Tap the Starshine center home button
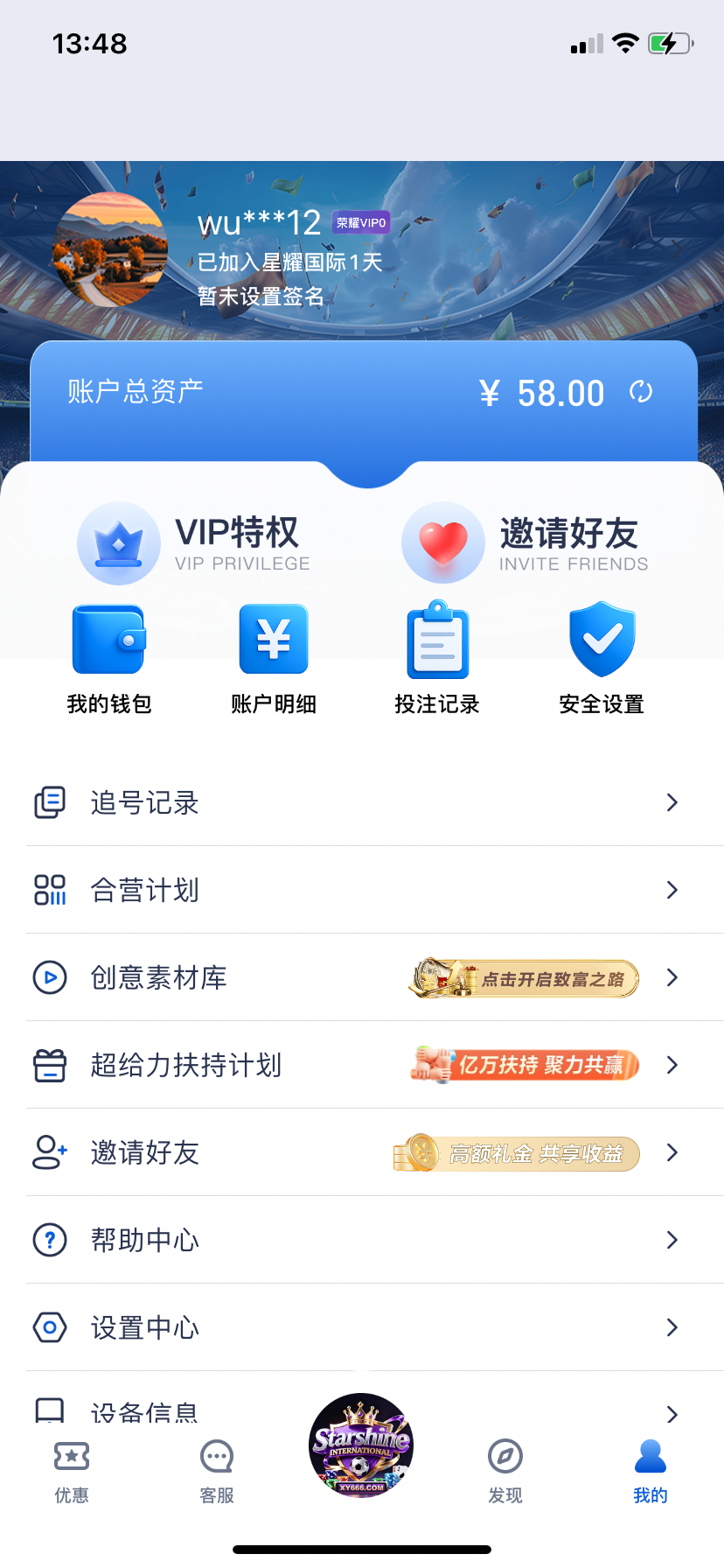The width and height of the screenshot is (724, 1568). (361, 1445)
